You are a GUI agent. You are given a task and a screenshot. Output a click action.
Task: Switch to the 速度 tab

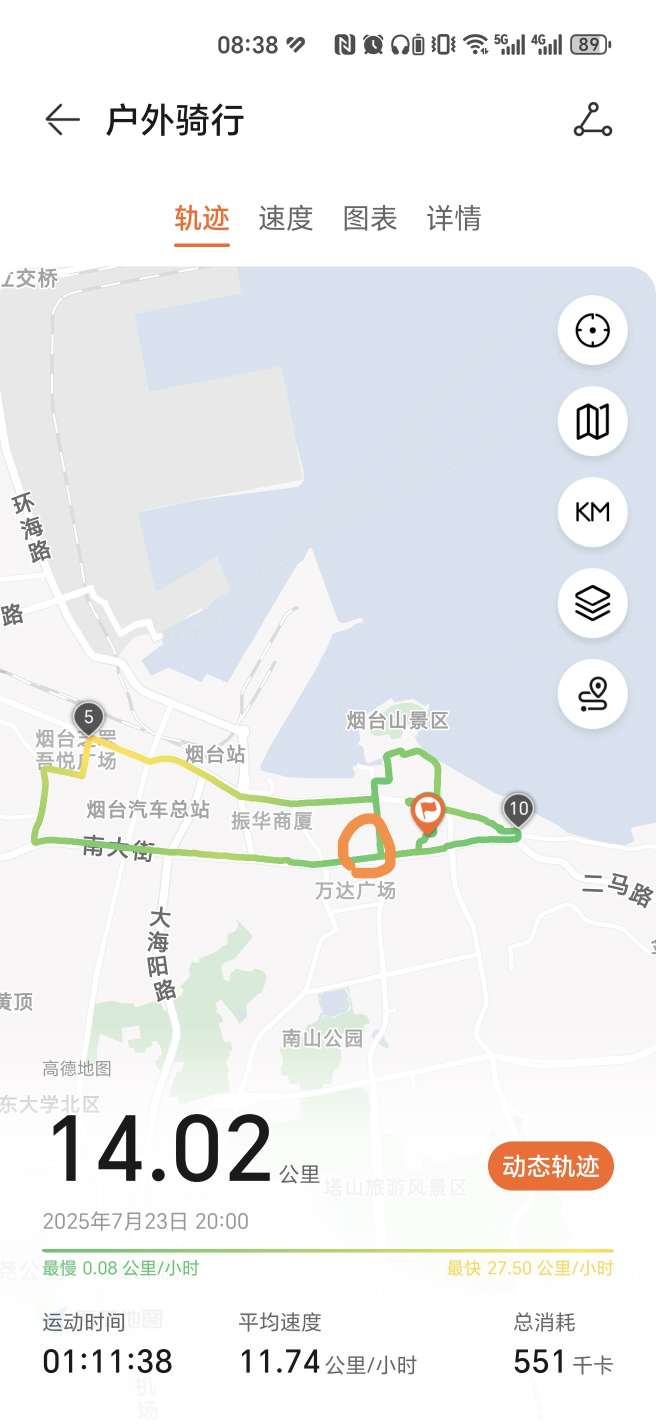286,218
